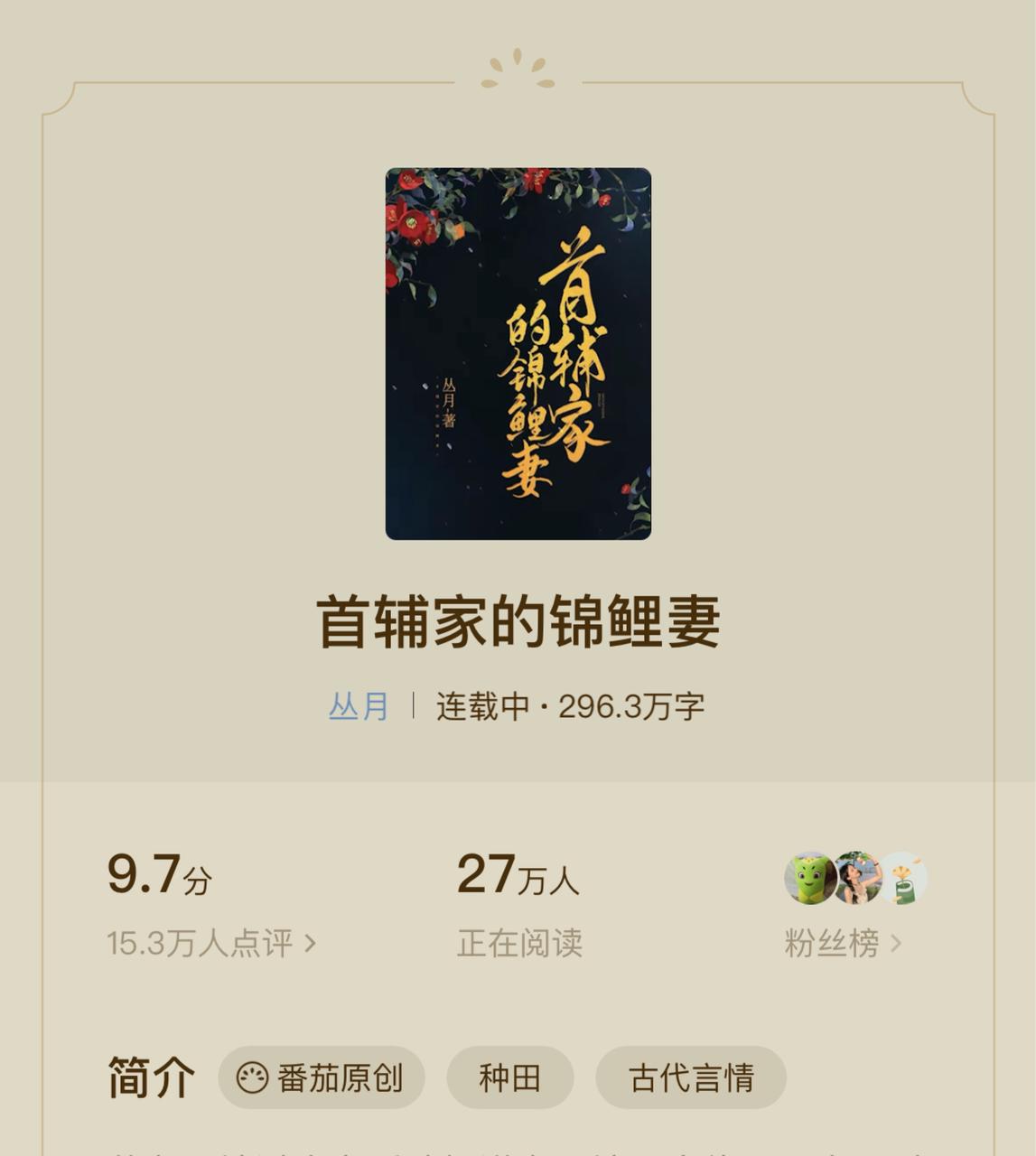Open the 粉丝榜 fan ranking
Image resolution: width=1036 pixels, height=1156 pixels.
pyautogui.click(x=842, y=943)
